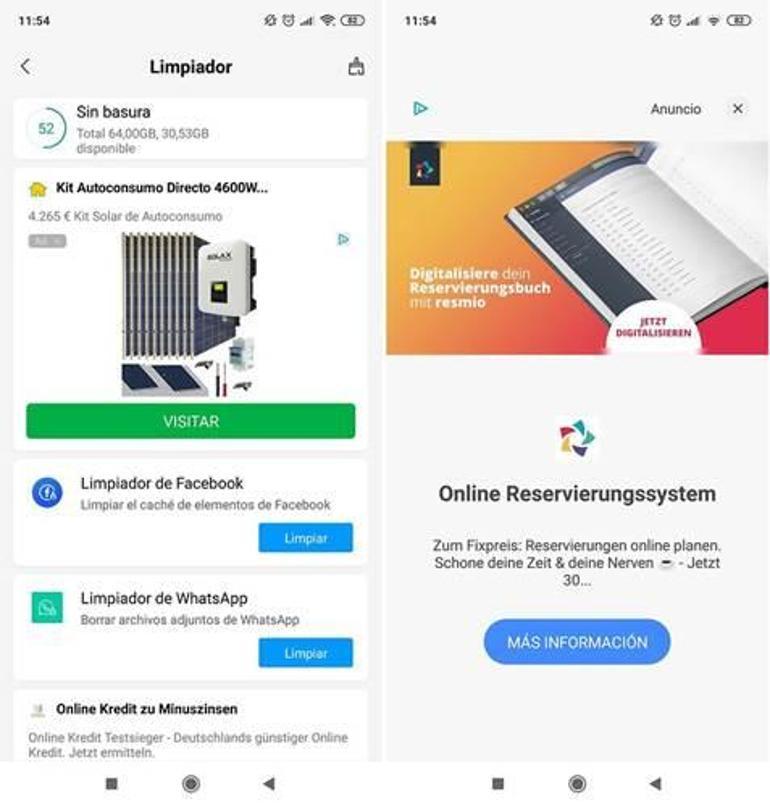Open the resmio Reservierungsbuch banner
The height and width of the screenshot is (807, 770).
[x=577, y=248]
